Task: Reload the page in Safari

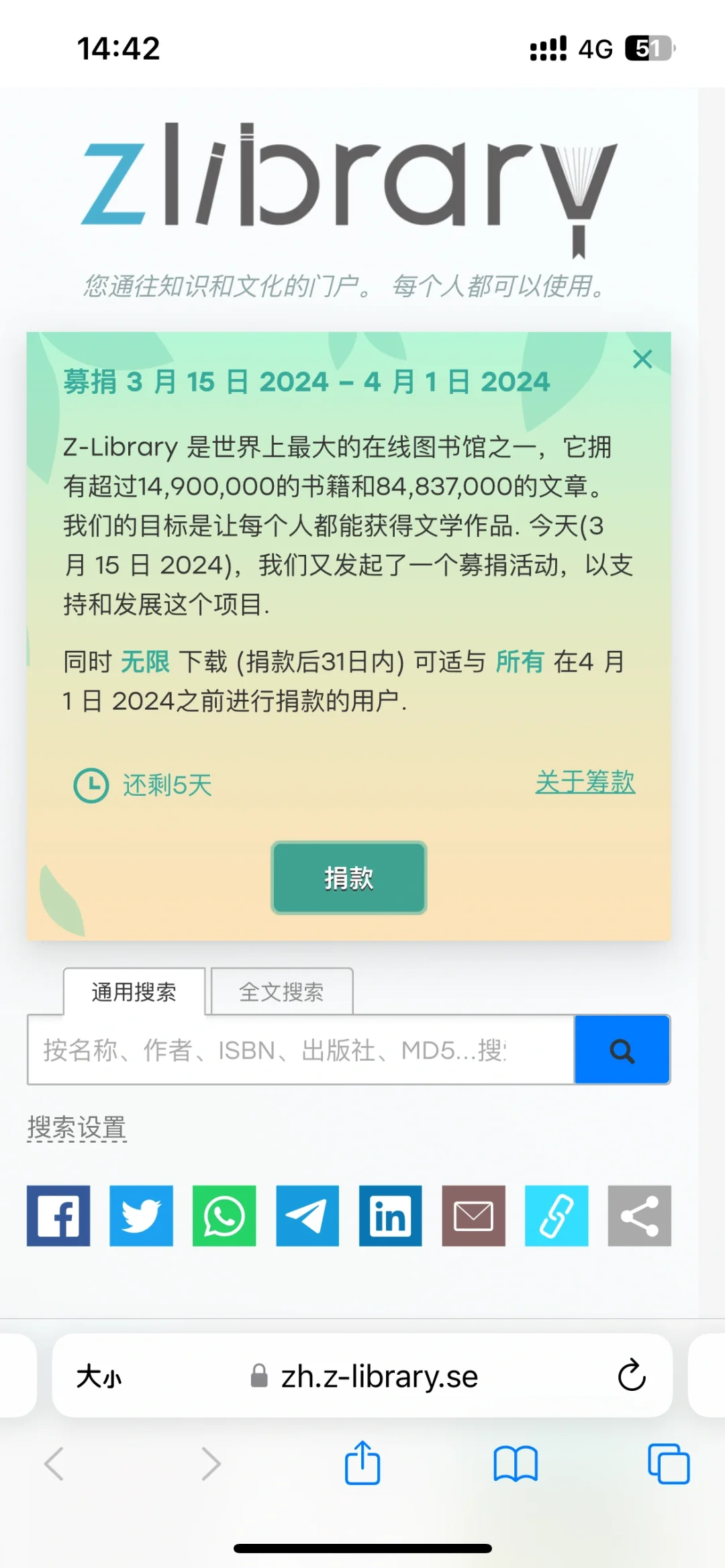Action: 631,1375
